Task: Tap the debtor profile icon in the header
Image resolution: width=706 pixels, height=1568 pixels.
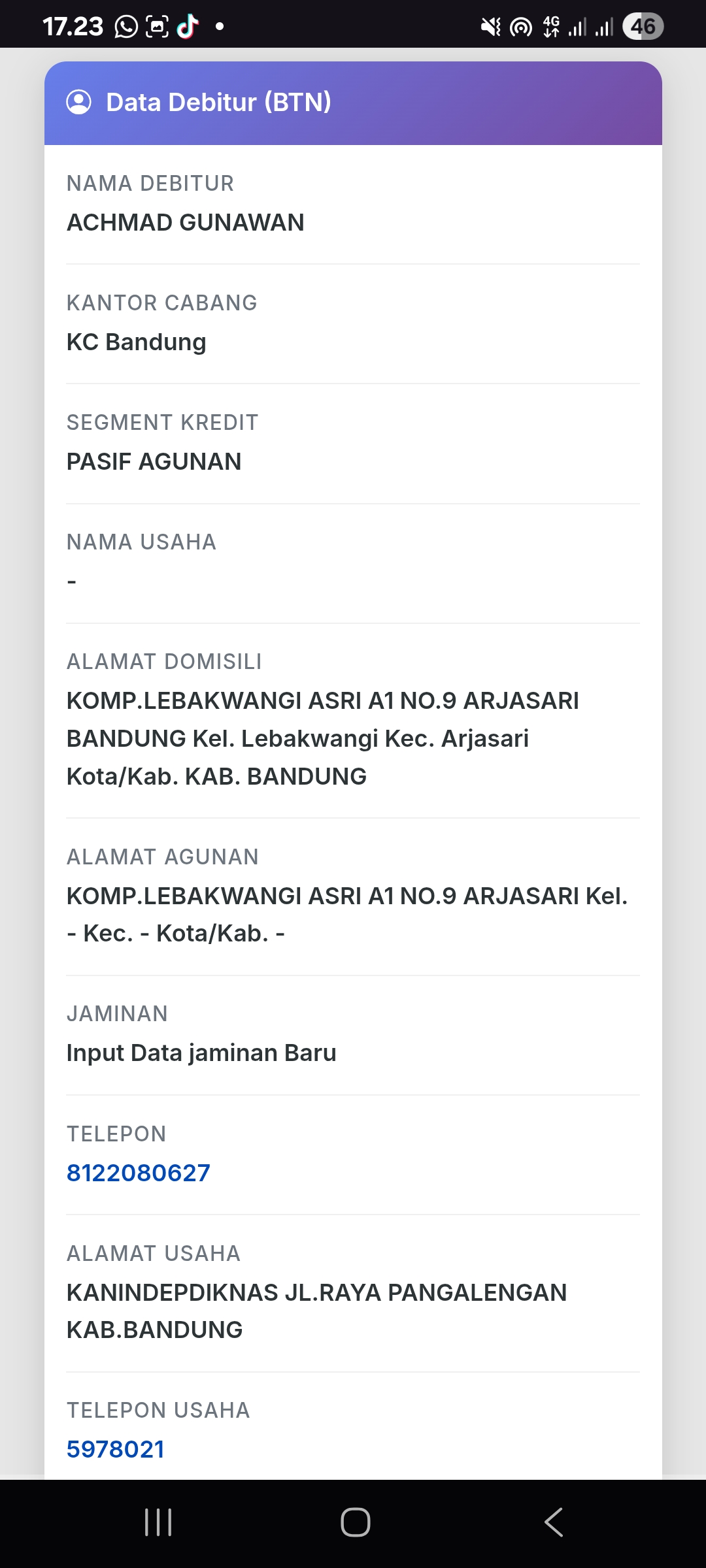Action: [78, 102]
